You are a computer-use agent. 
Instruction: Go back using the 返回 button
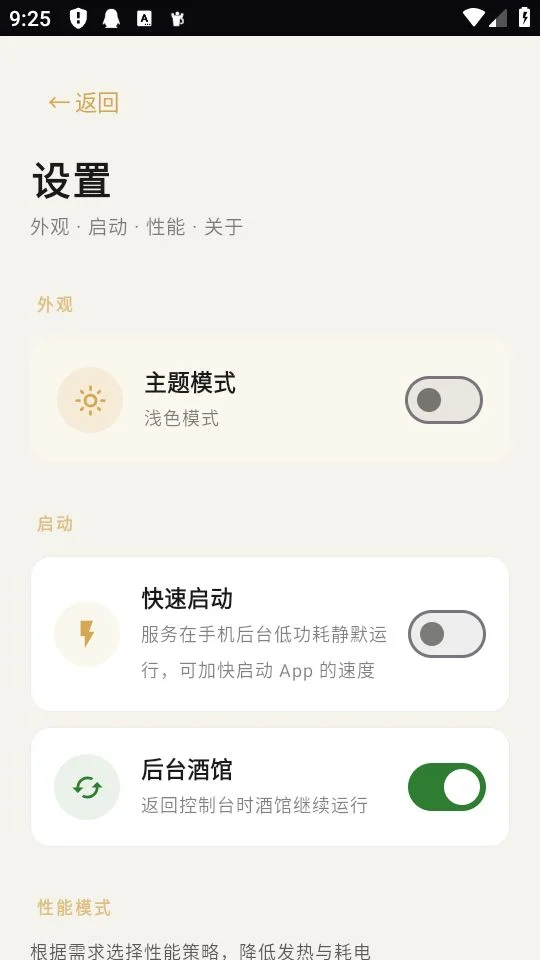pyautogui.click(x=83, y=103)
